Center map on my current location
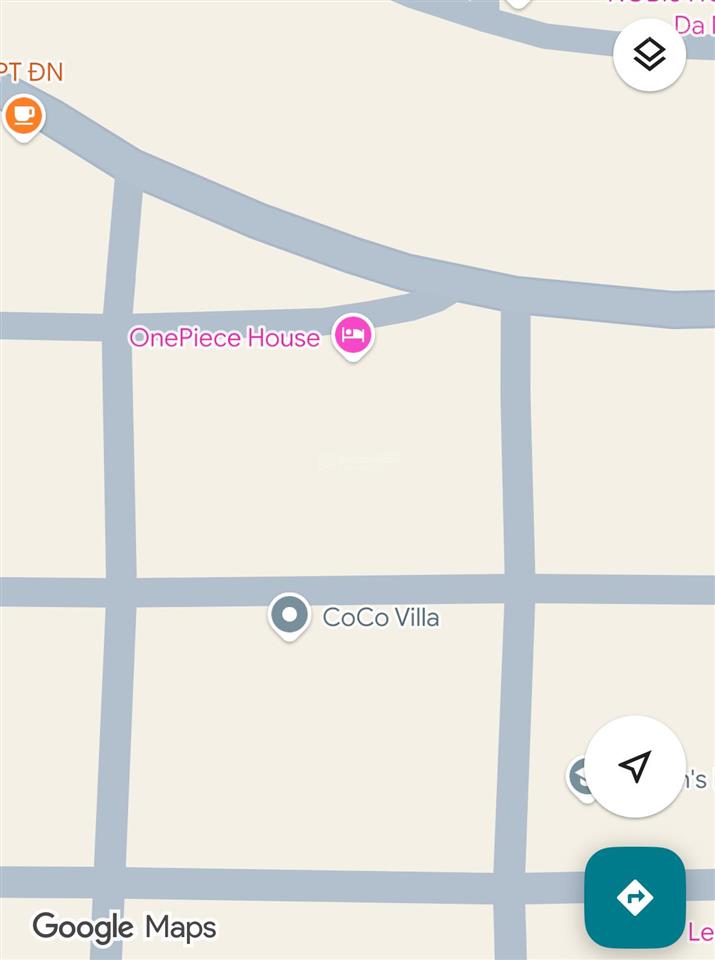Screen dimensions: 715x960 (x=634, y=766)
